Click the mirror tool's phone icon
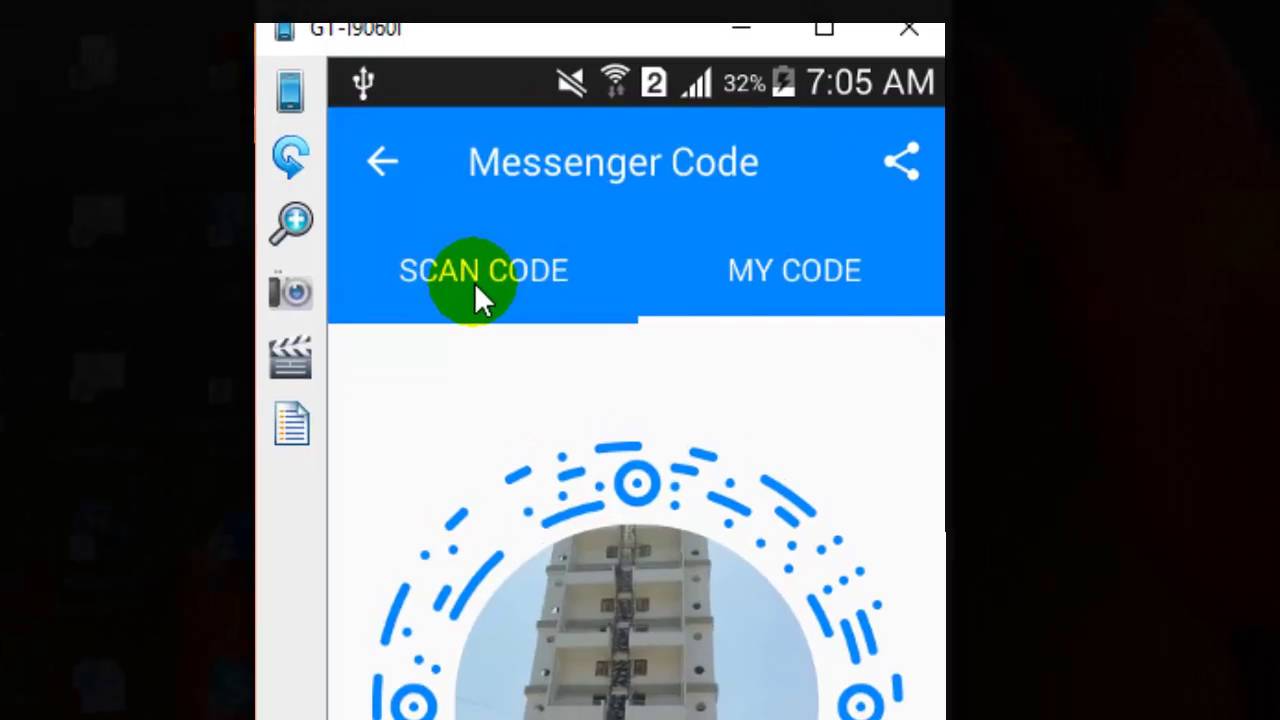This screenshot has width=1280, height=720. pos(290,92)
